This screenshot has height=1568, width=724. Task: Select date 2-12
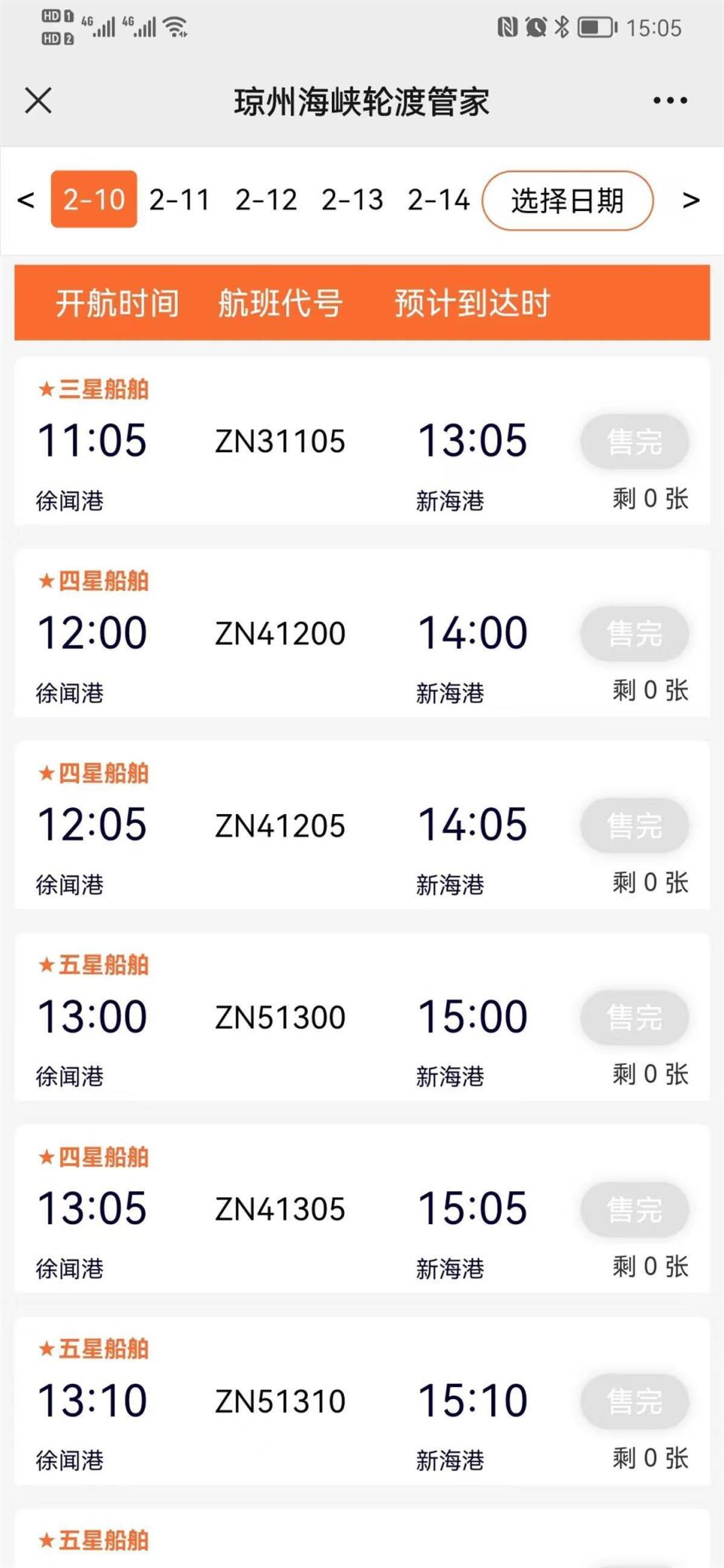point(265,199)
